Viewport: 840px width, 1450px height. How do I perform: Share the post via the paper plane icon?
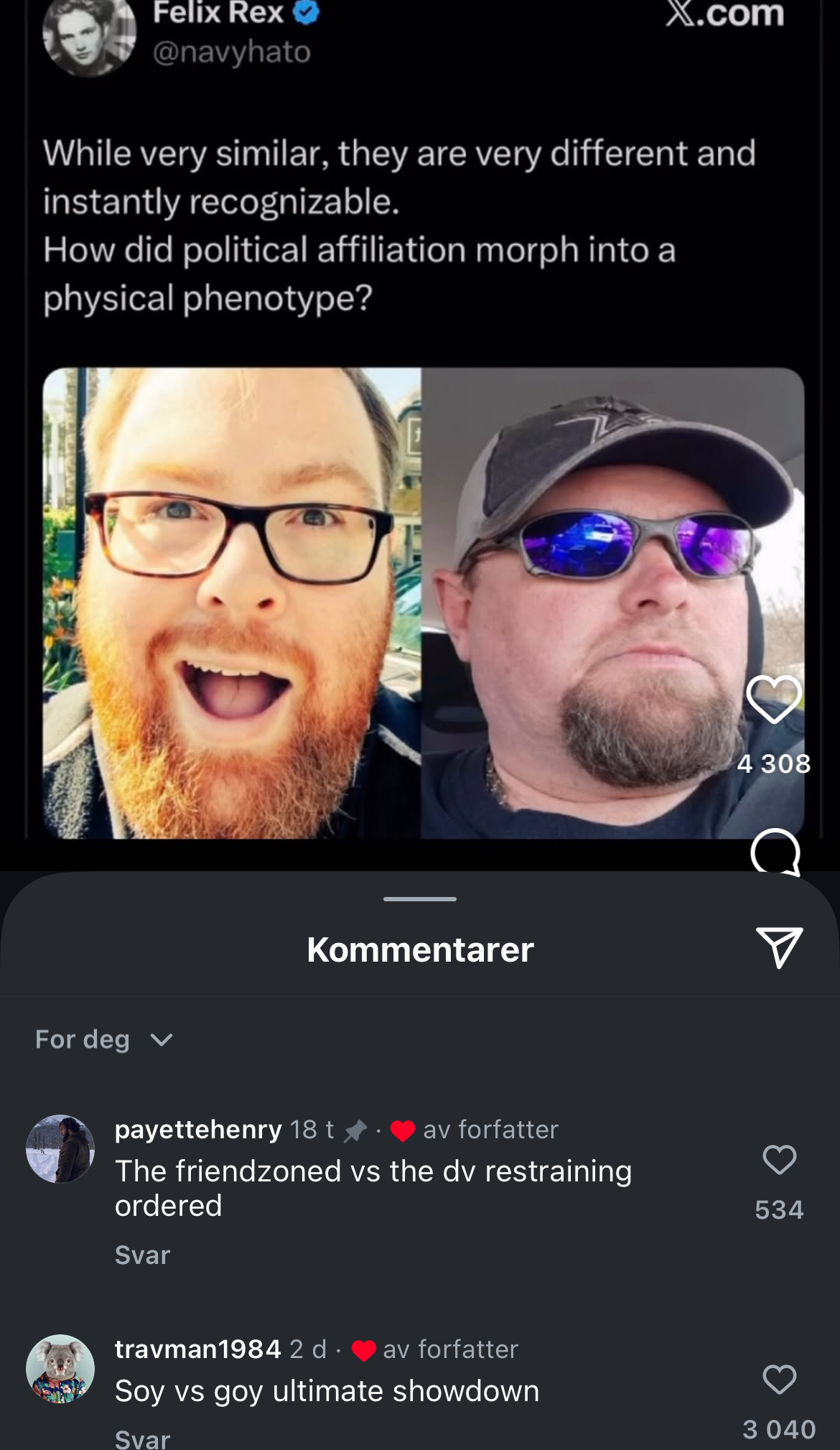point(779,948)
